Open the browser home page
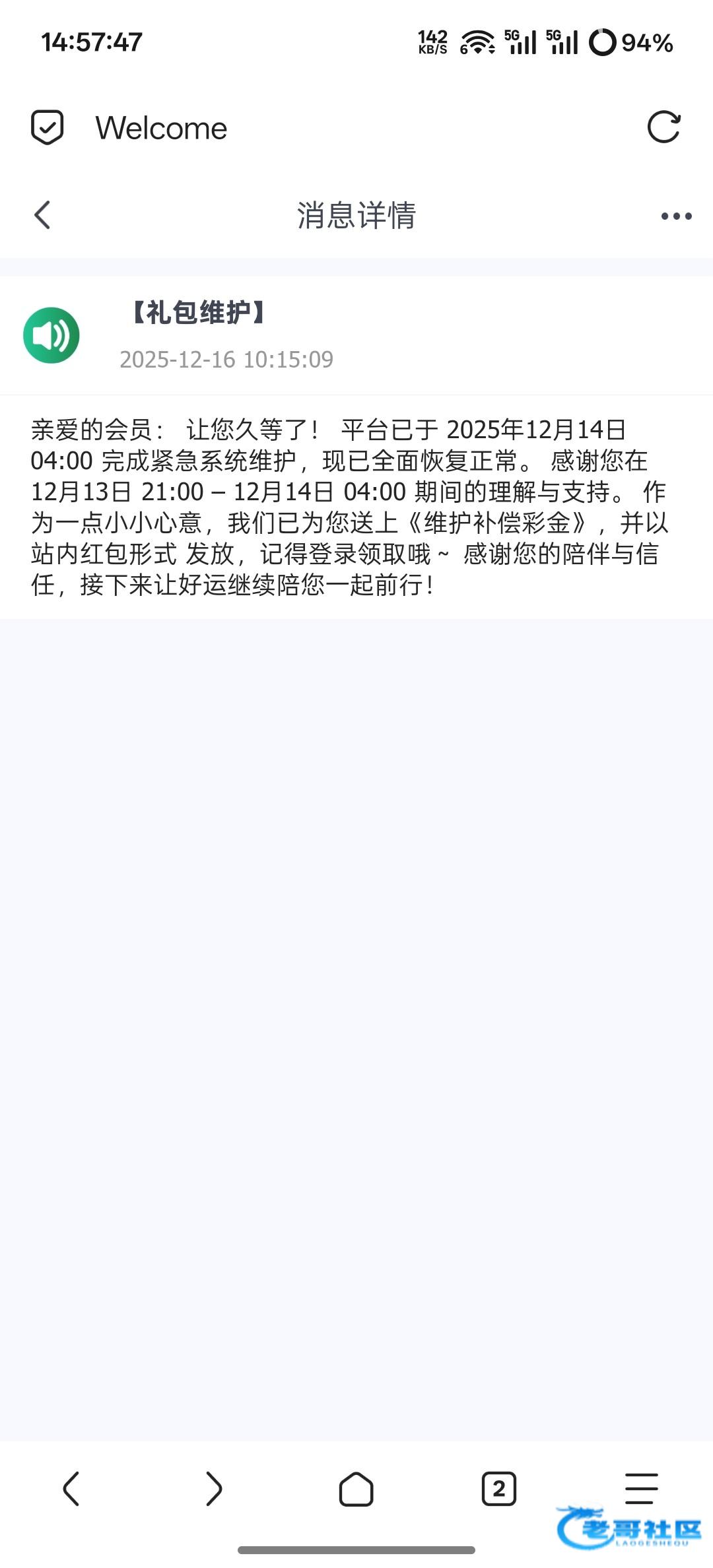713x1568 pixels. click(x=356, y=1489)
